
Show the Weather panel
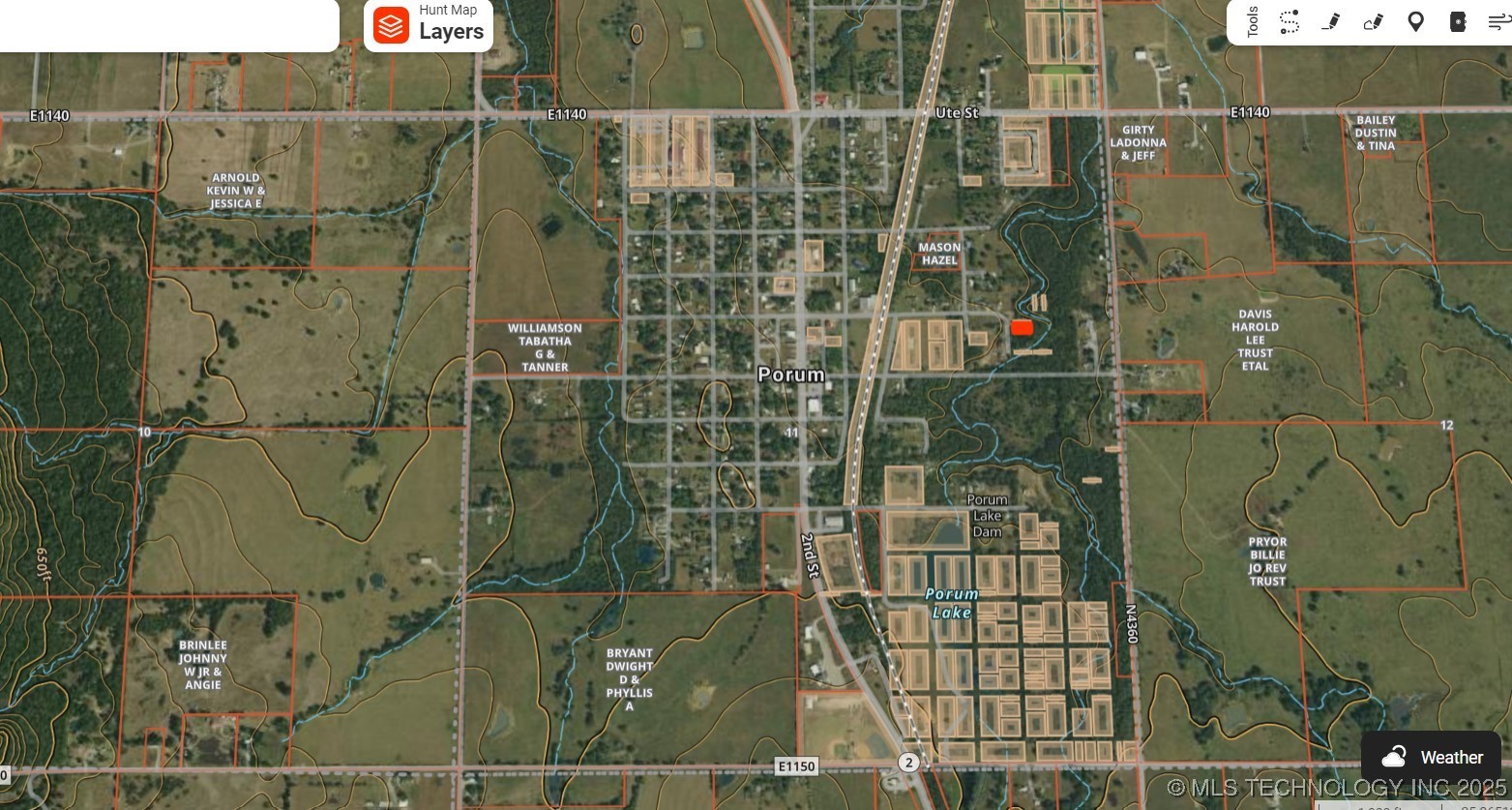[1432, 757]
